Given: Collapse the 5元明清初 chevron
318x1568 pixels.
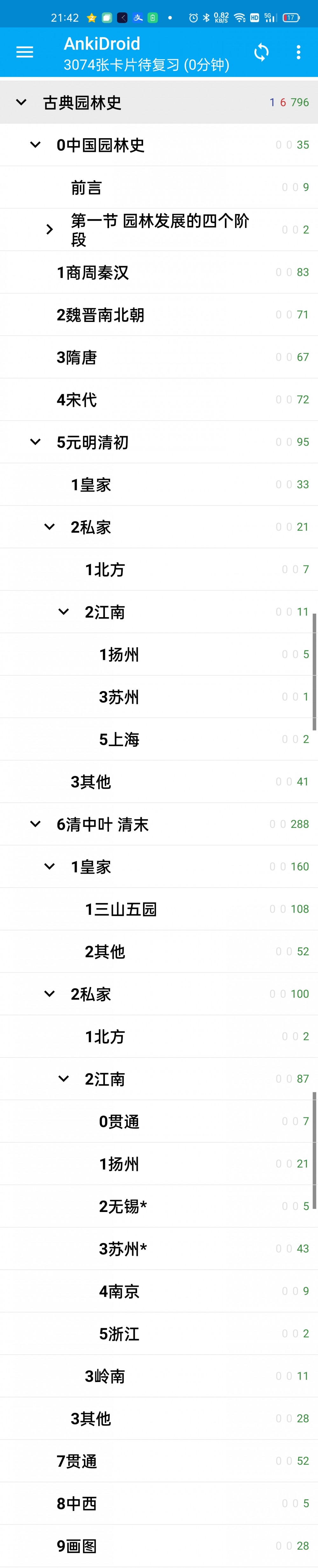Looking at the screenshot, I should pos(35,442).
